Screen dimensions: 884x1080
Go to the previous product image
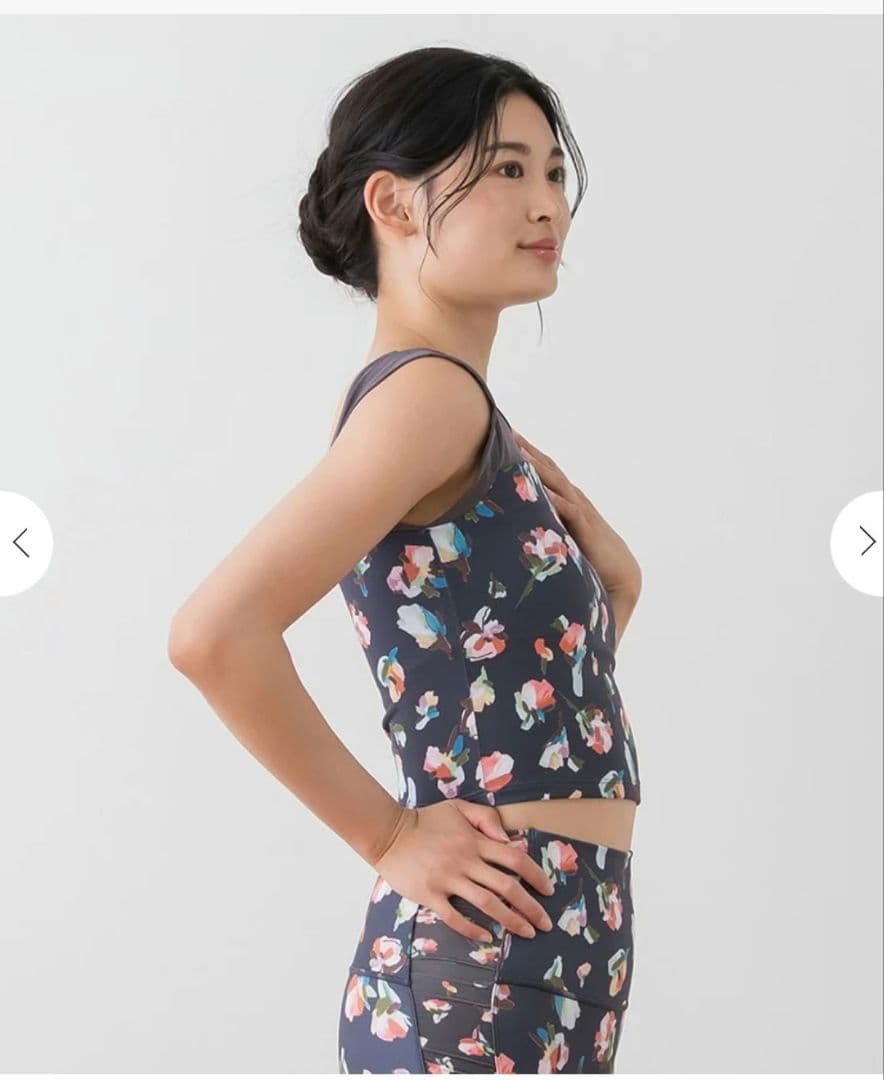pyautogui.click(x=22, y=543)
